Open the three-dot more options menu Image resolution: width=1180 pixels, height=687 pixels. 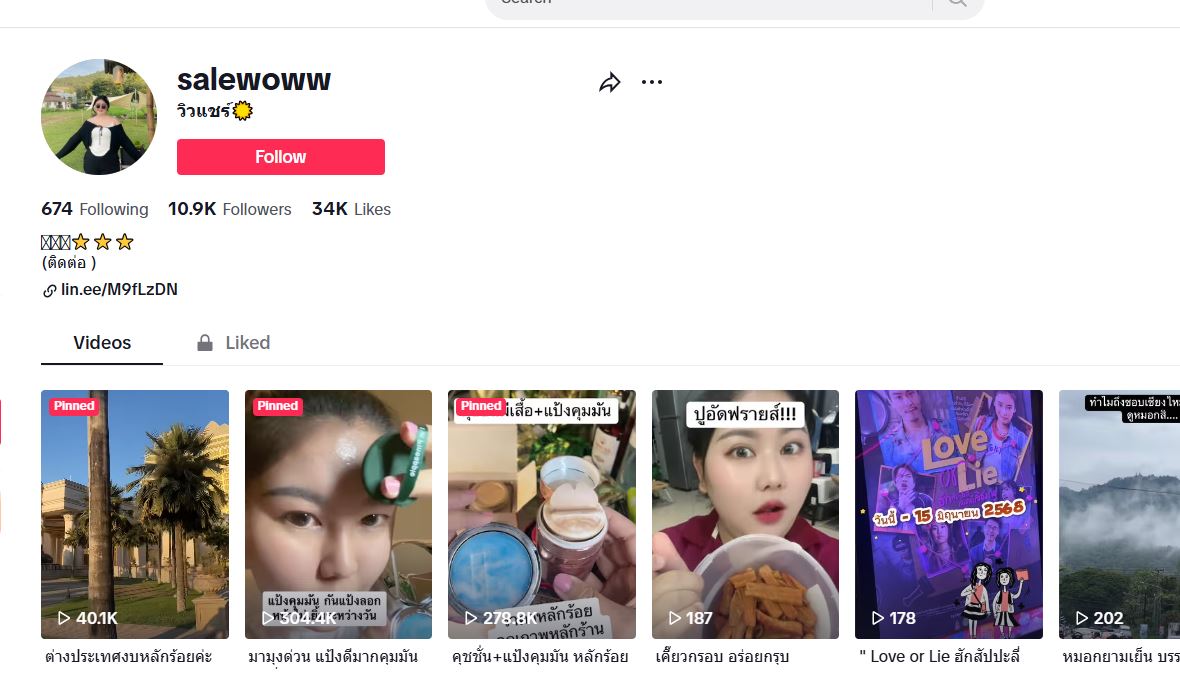[652, 83]
